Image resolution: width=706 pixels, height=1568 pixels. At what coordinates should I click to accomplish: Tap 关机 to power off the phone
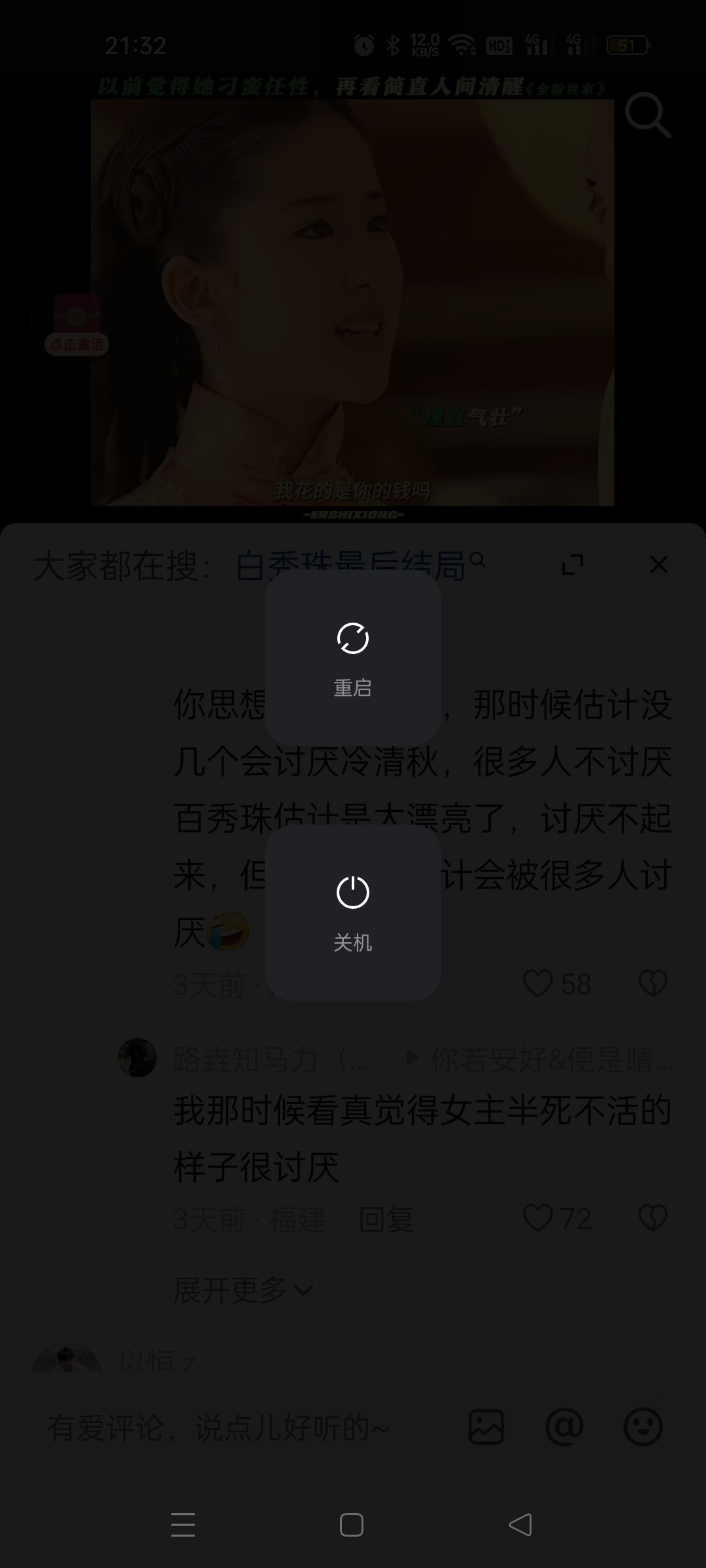353,913
